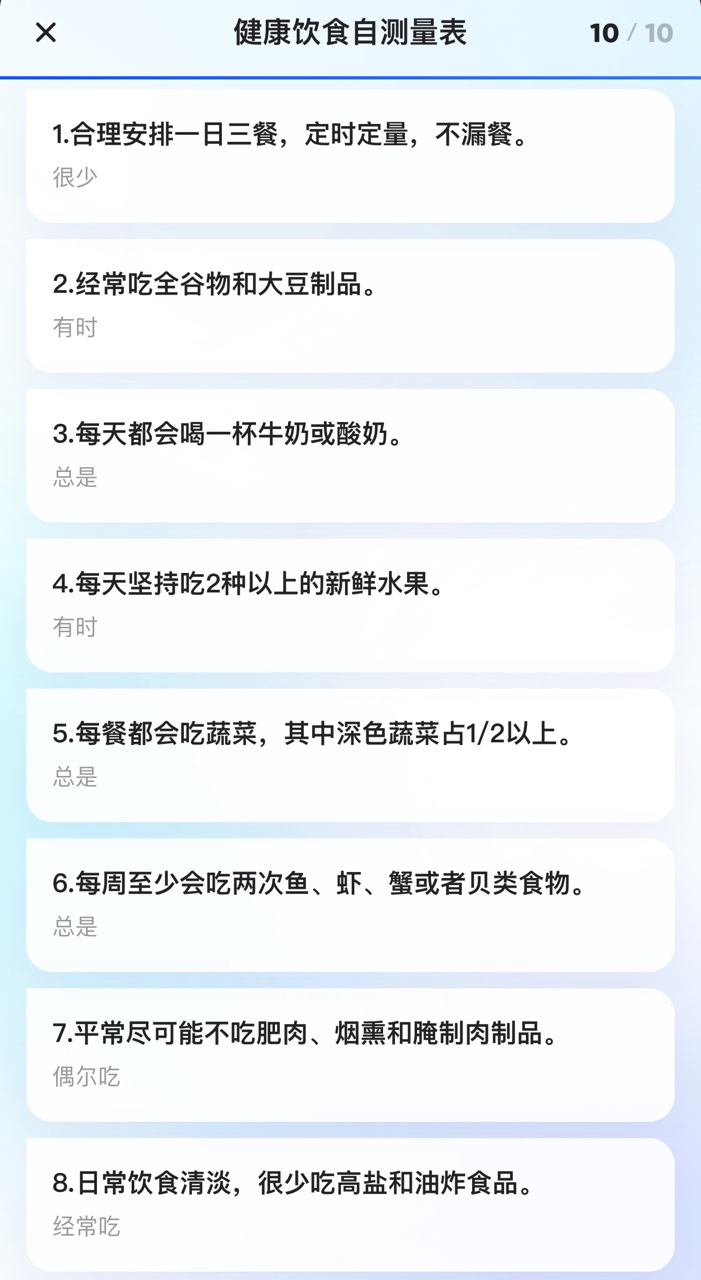
Task: Review question 7 about 肥肉和腌制肉制品
Action: [350, 1056]
